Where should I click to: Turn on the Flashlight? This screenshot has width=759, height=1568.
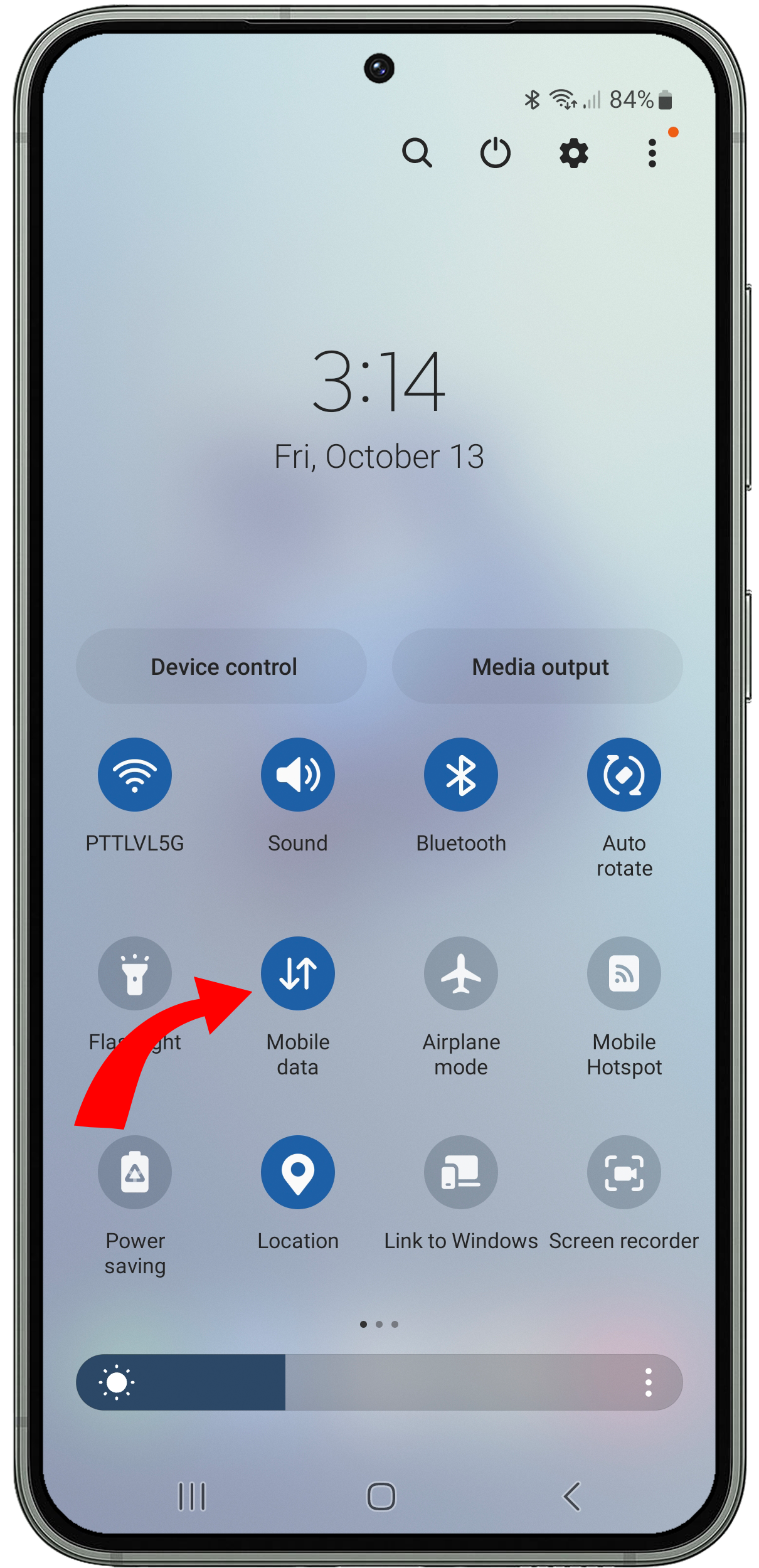click(x=135, y=973)
